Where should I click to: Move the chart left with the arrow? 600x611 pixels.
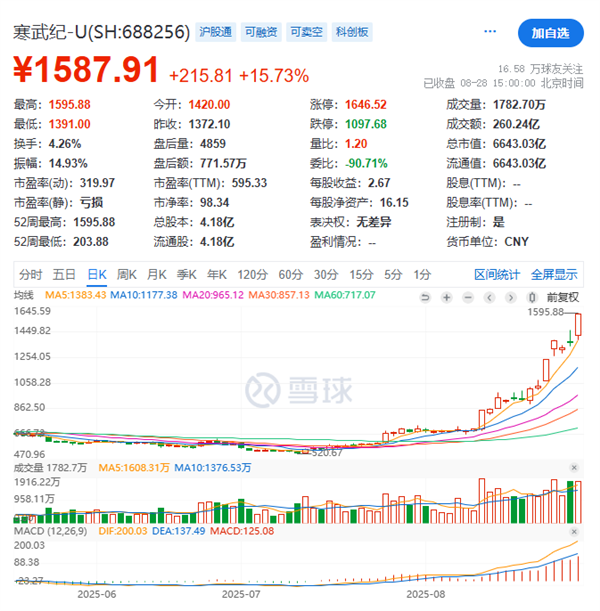pos(489,298)
